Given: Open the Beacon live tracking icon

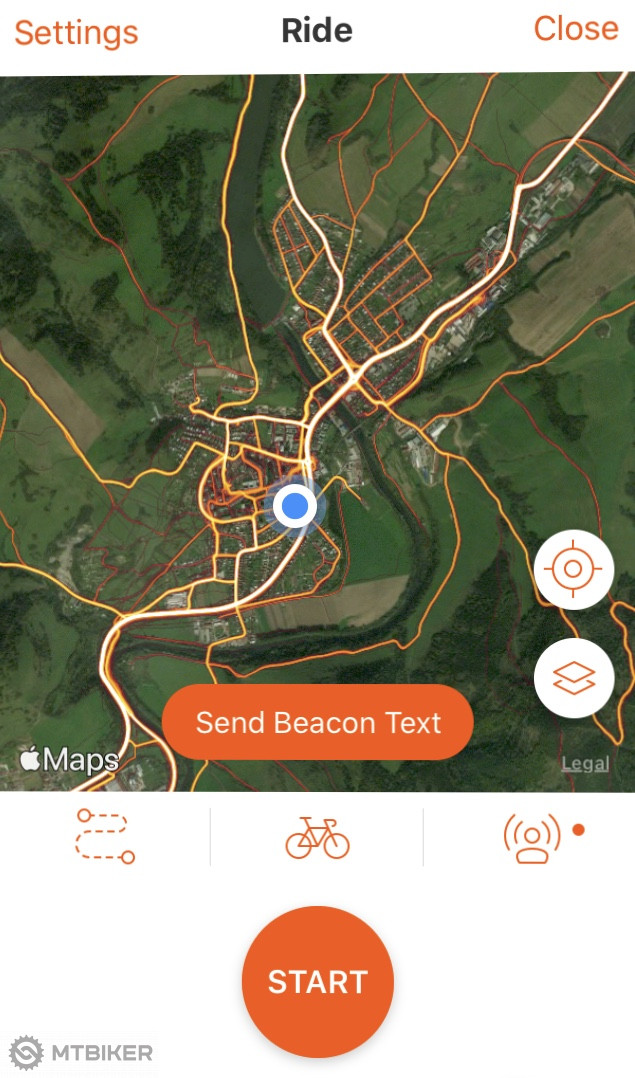Looking at the screenshot, I should tap(533, 837).
